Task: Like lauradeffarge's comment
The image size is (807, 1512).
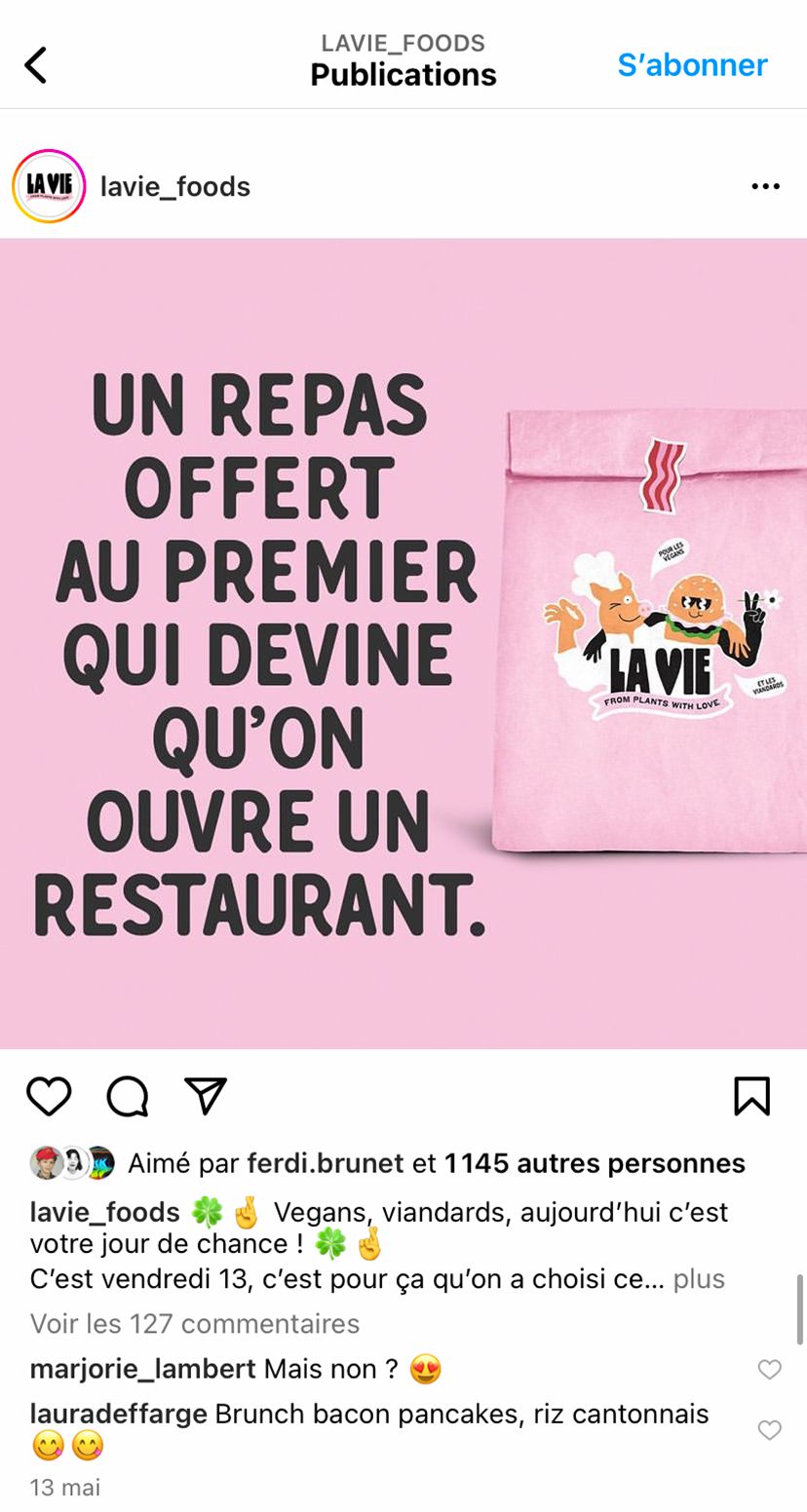Action: point(769,1429)
